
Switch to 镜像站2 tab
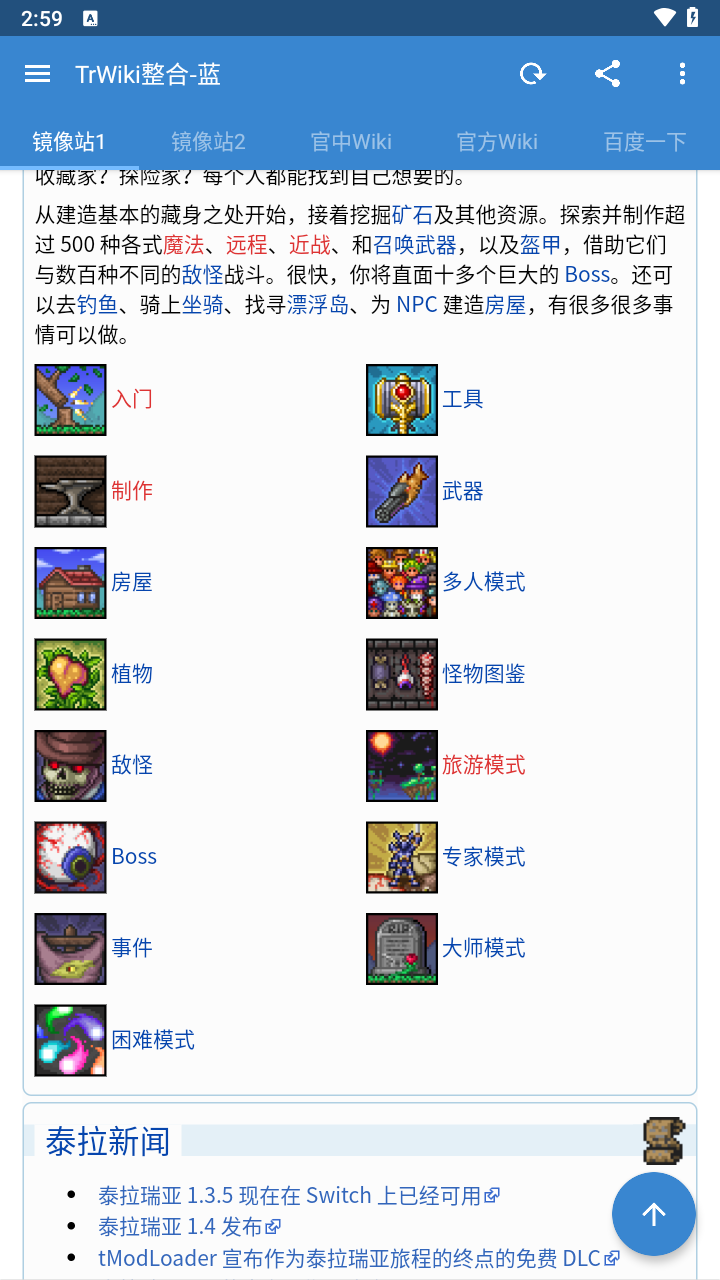pyautogui.click(x=208, y=142)
